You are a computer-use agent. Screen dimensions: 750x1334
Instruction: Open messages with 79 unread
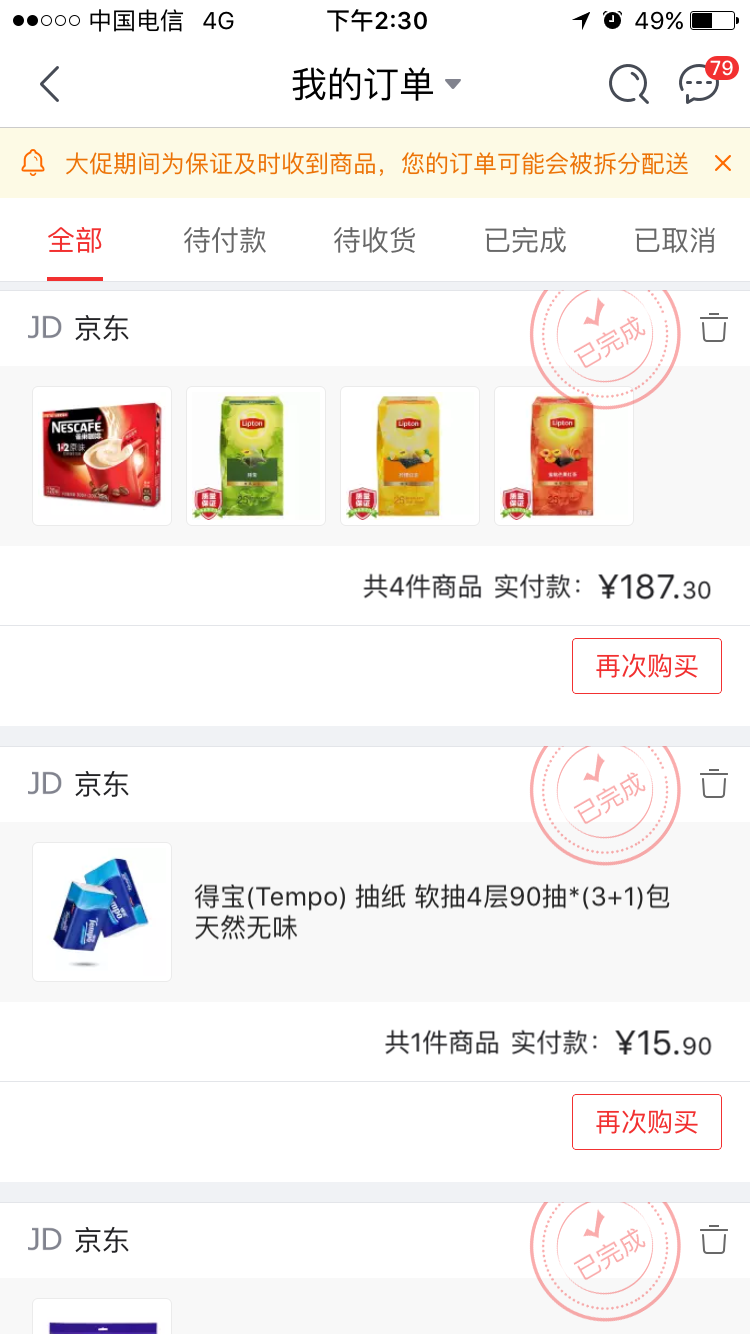pos(700,85)
